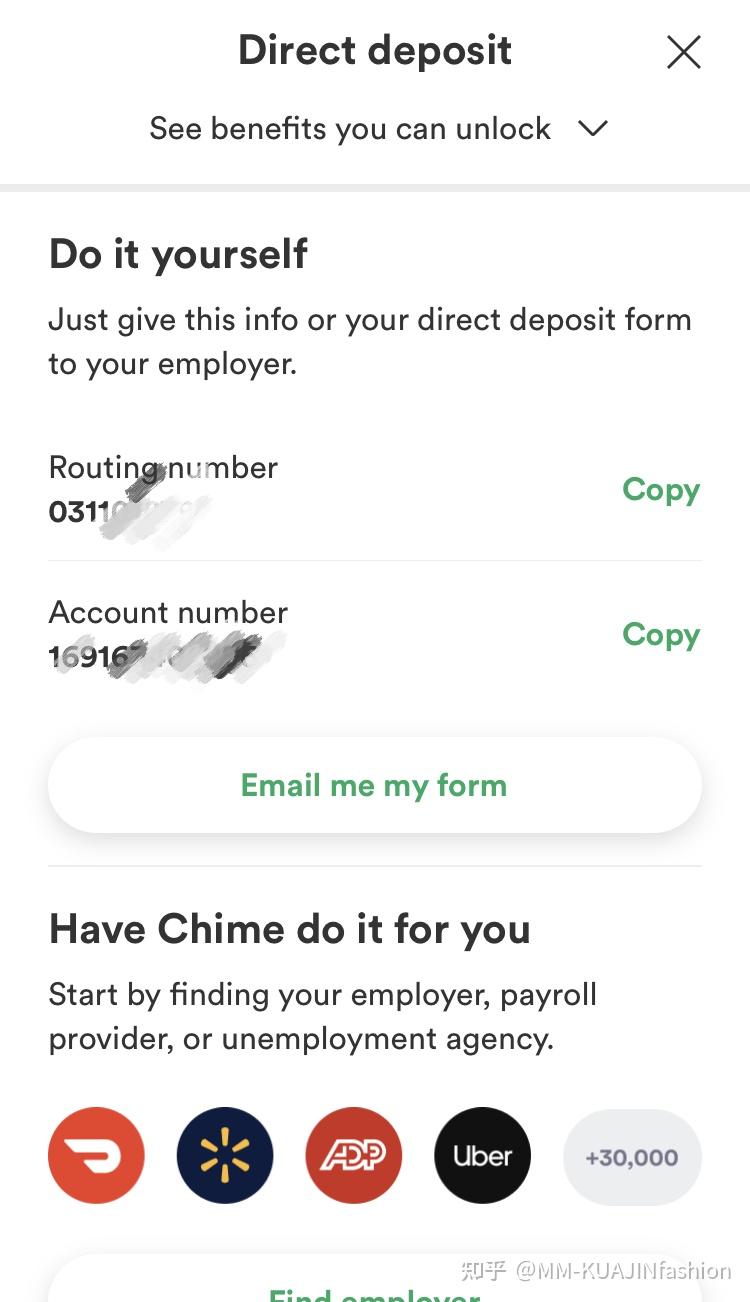Browse the +30,000 more employers pill
Viewport: 750px width, 1302px height.
632,1155
